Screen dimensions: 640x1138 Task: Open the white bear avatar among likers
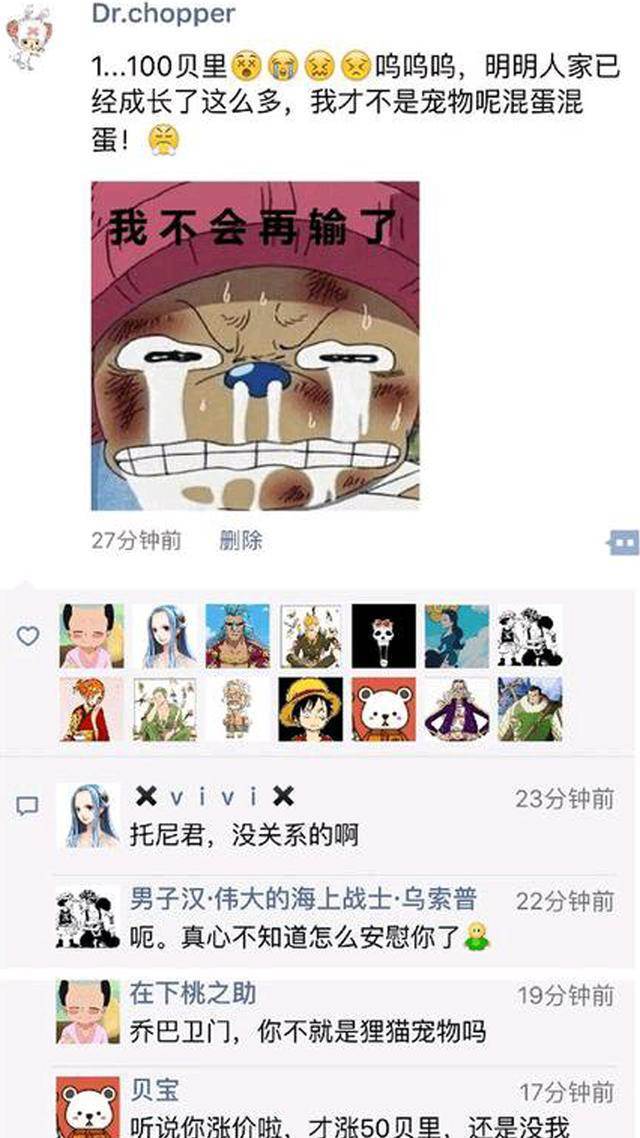click(383, 709)
